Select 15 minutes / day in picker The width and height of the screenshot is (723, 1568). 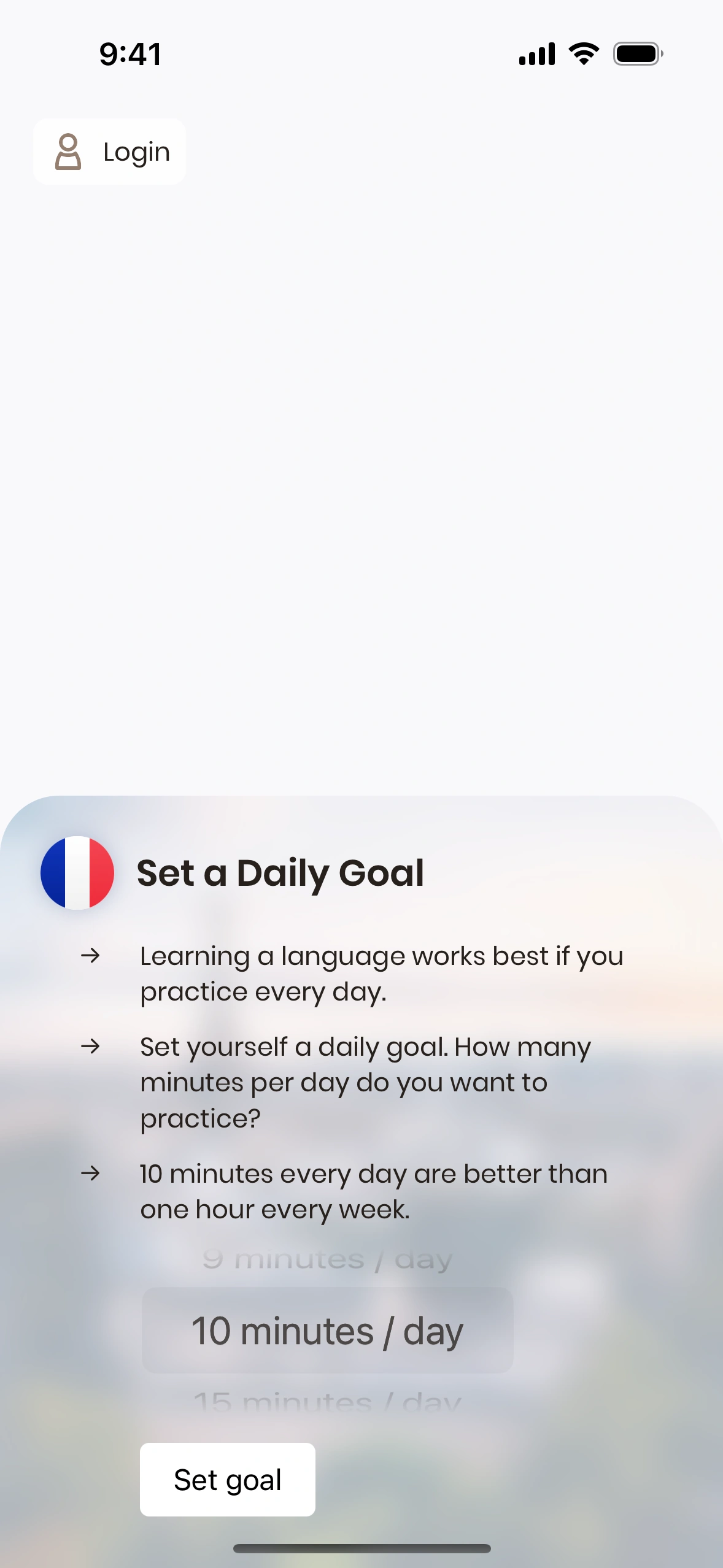327,1401
